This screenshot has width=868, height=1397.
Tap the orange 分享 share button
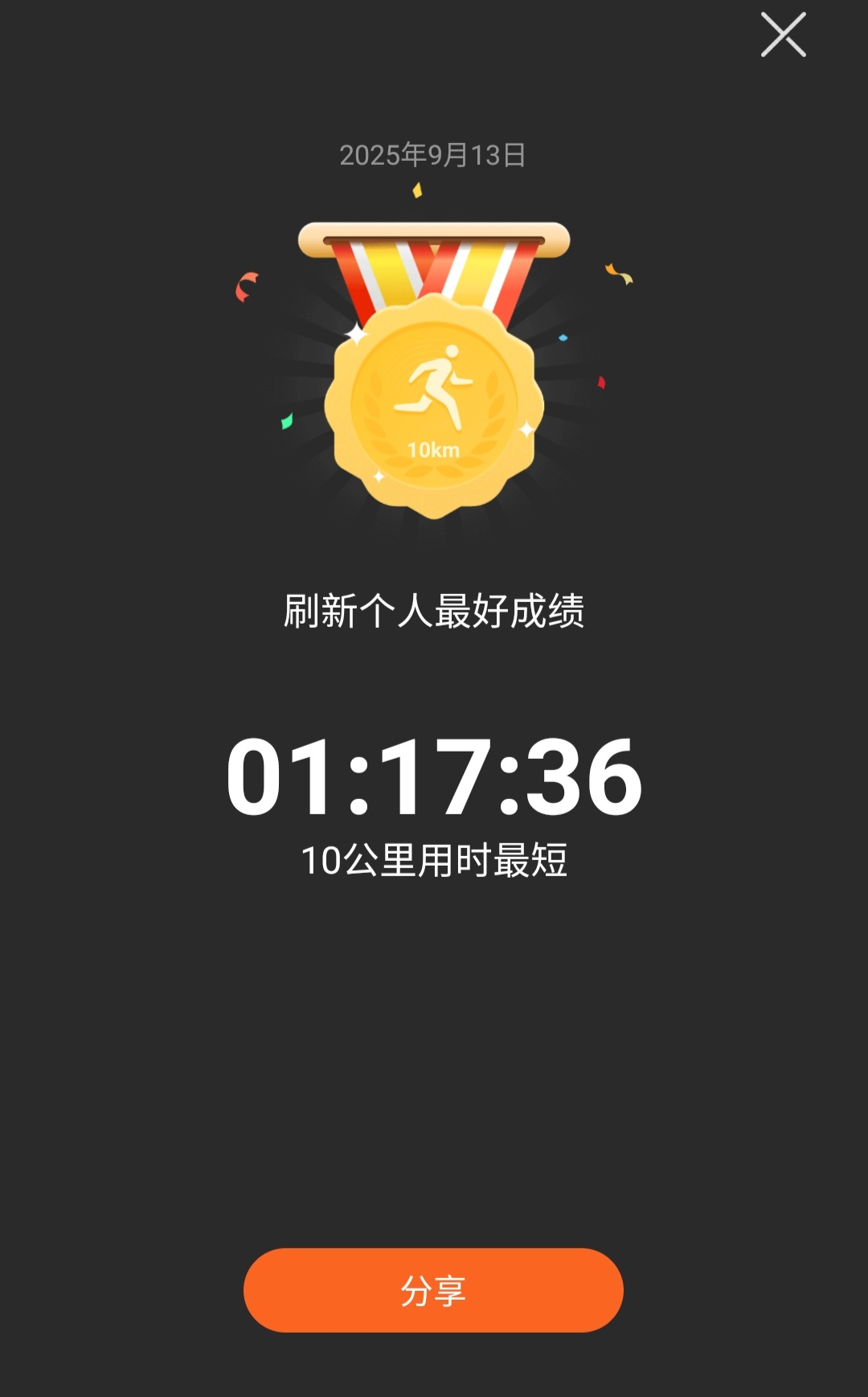[433, 1289]
